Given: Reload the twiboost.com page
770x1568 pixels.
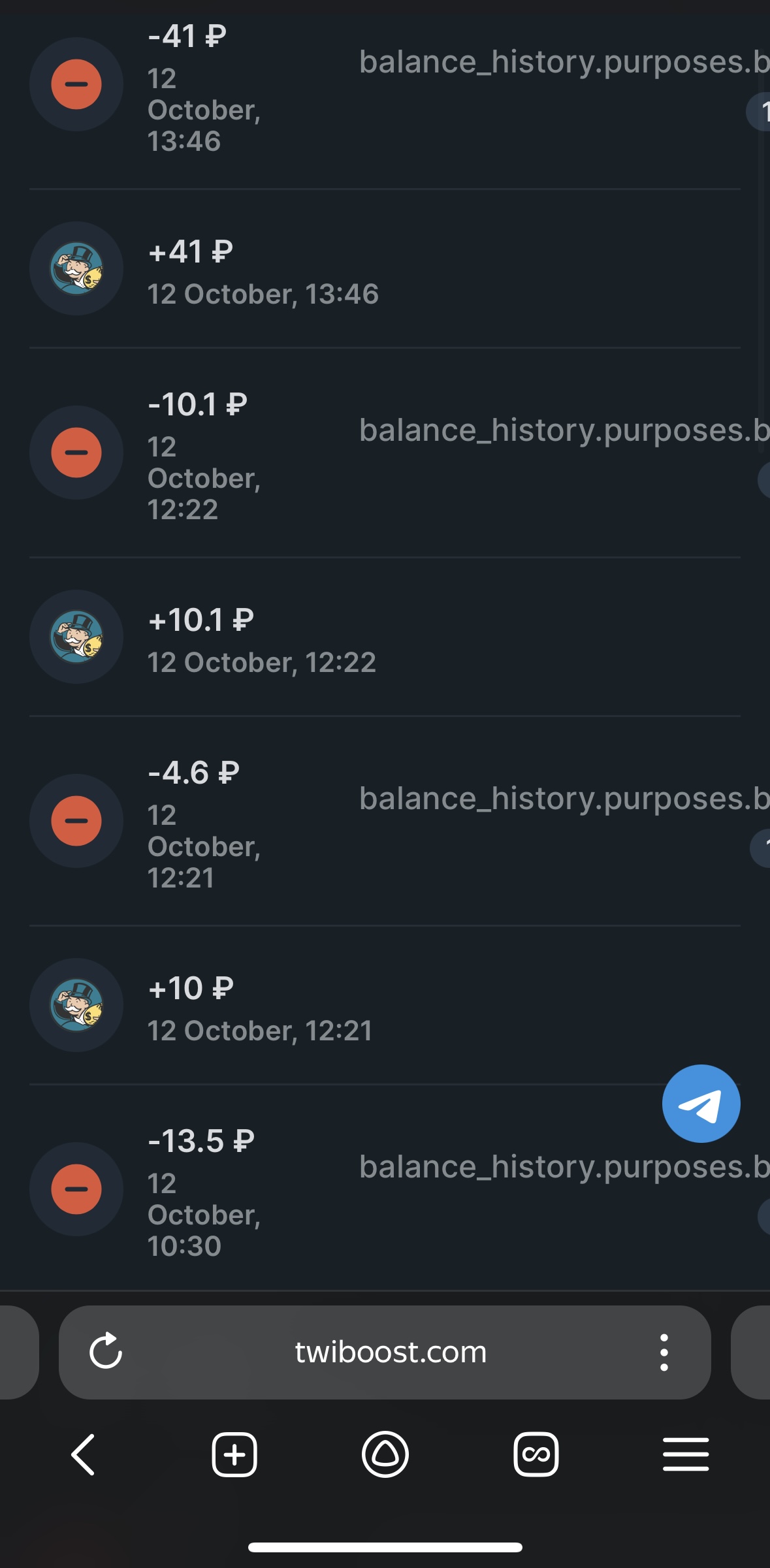Looking at the screenshot, I should tap(106, 1351).
